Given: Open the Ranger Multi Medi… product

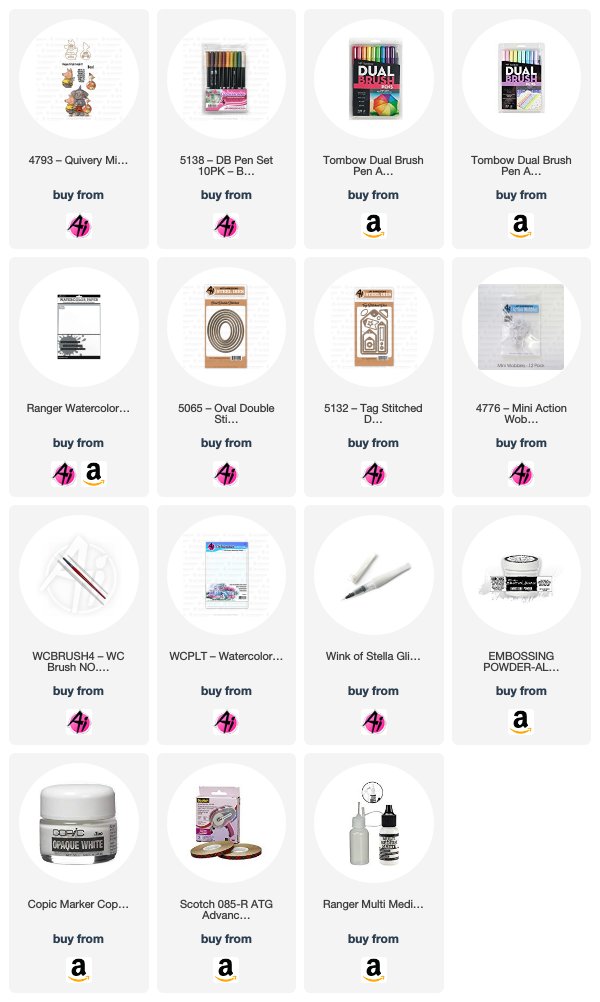Looking at the screenshot, I should pos(374,823).
